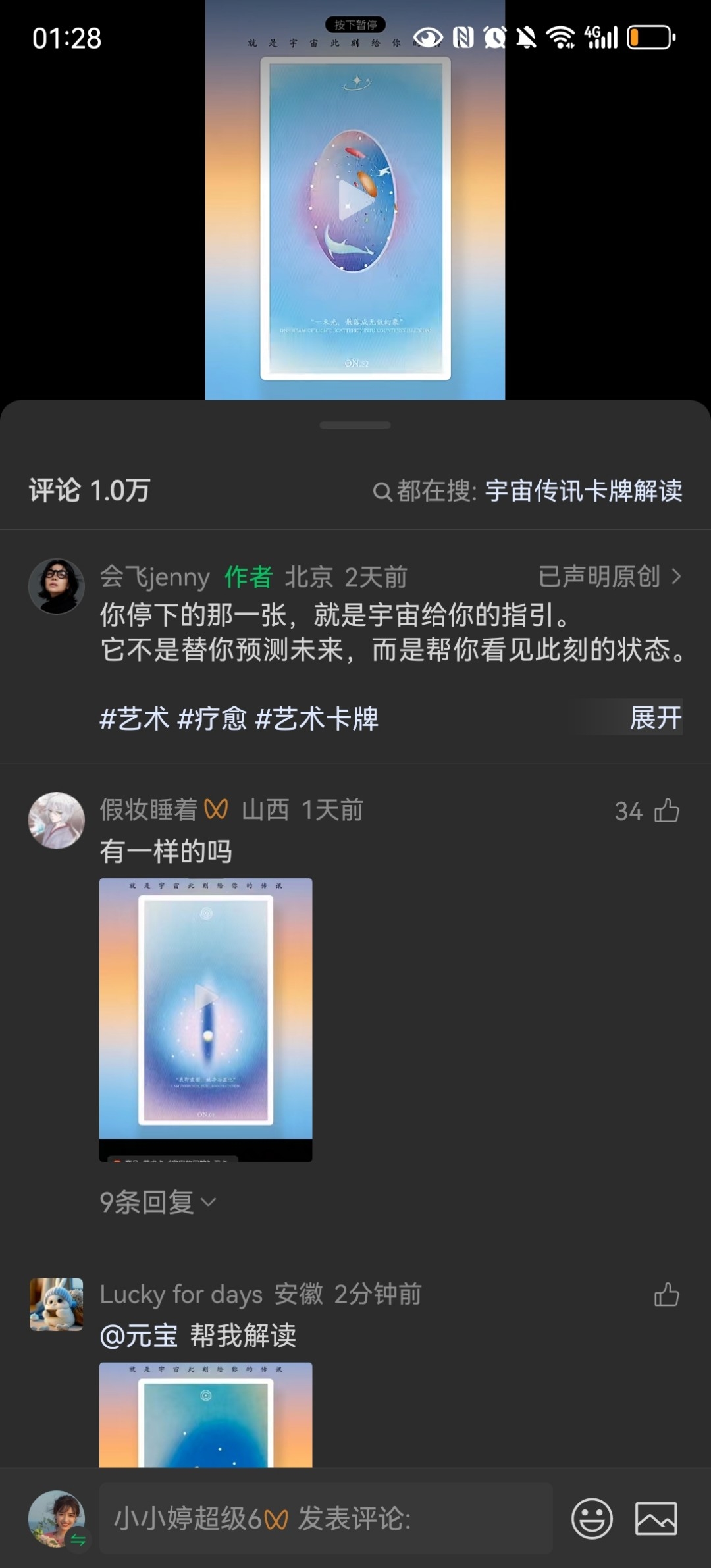711x1568 pixels.
Task: Expand the 9条回复 replies
Action: (x=158, y=1203)
